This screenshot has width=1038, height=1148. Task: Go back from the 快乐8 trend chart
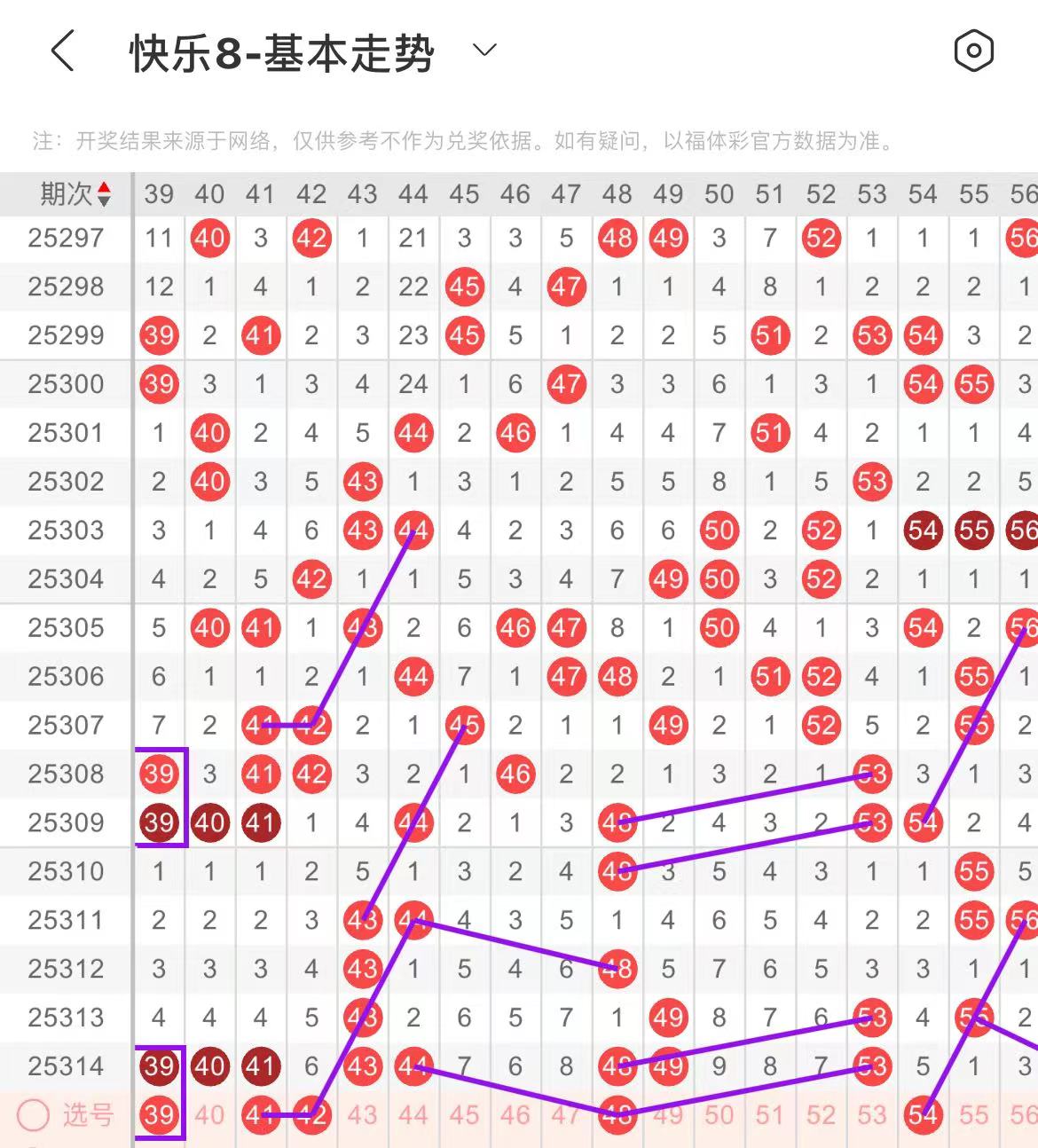click(62, 51)
